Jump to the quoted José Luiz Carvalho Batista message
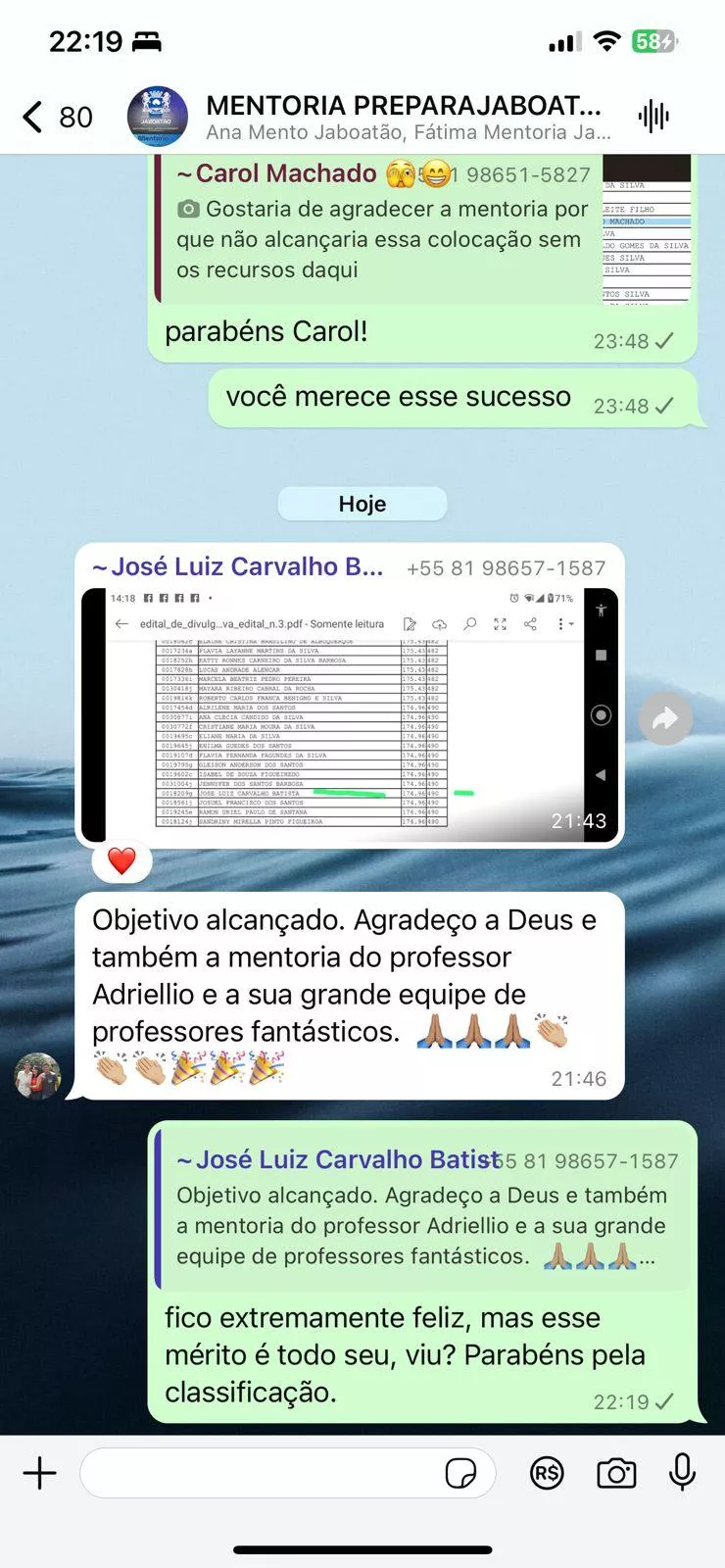The width and height of the screenshot is (725, 1568). [421, 1207]
